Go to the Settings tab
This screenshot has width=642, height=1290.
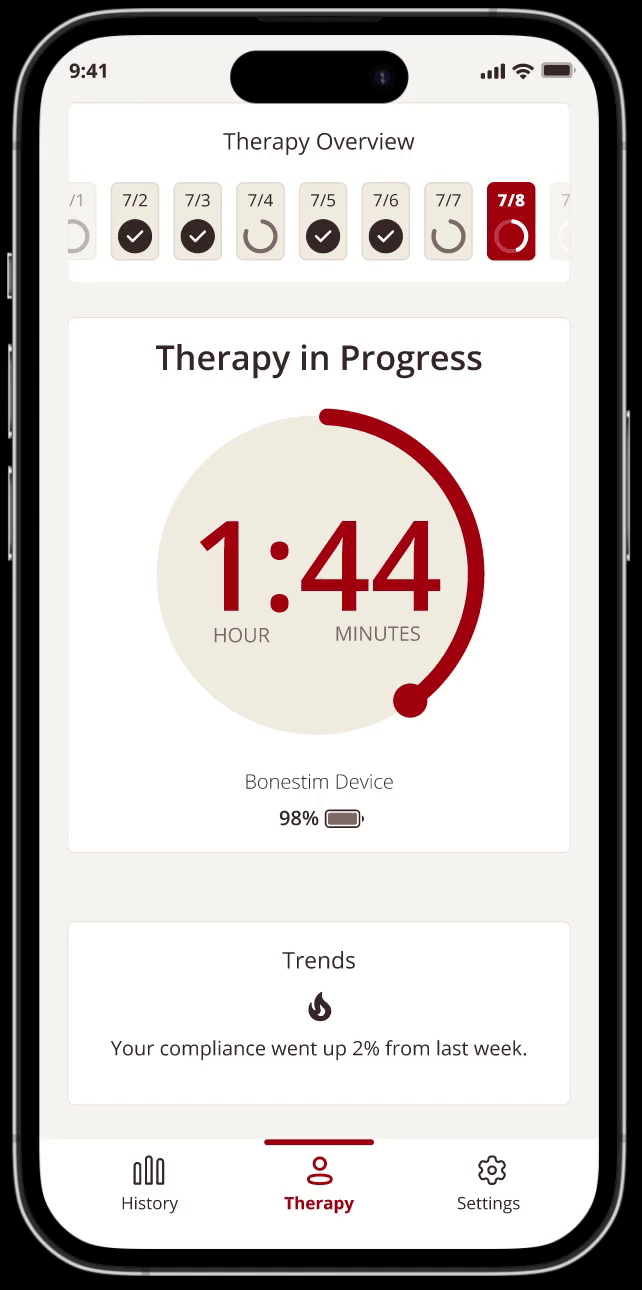pyautogui.click(x=489, y=1184)
